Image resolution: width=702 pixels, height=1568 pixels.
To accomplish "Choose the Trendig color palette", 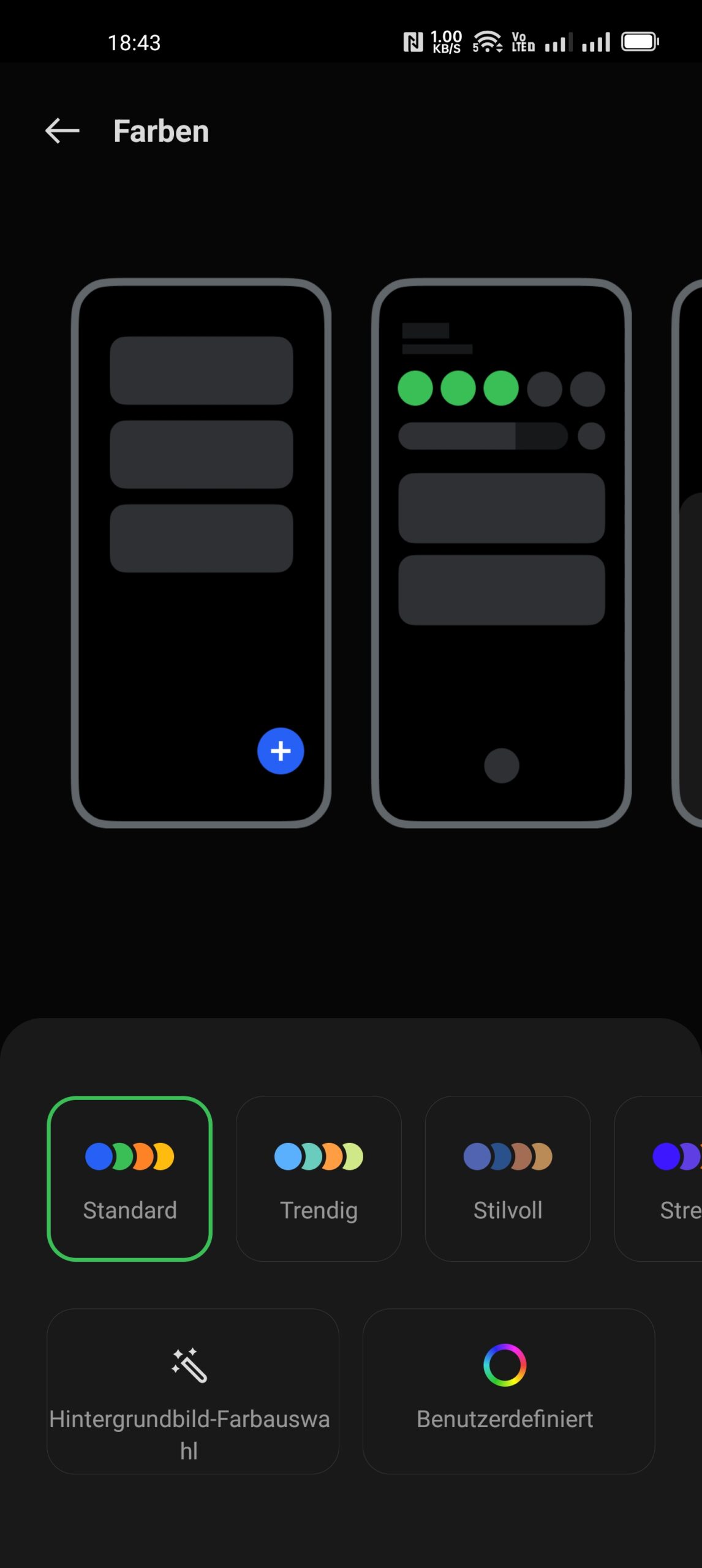I will [319, 1178].
